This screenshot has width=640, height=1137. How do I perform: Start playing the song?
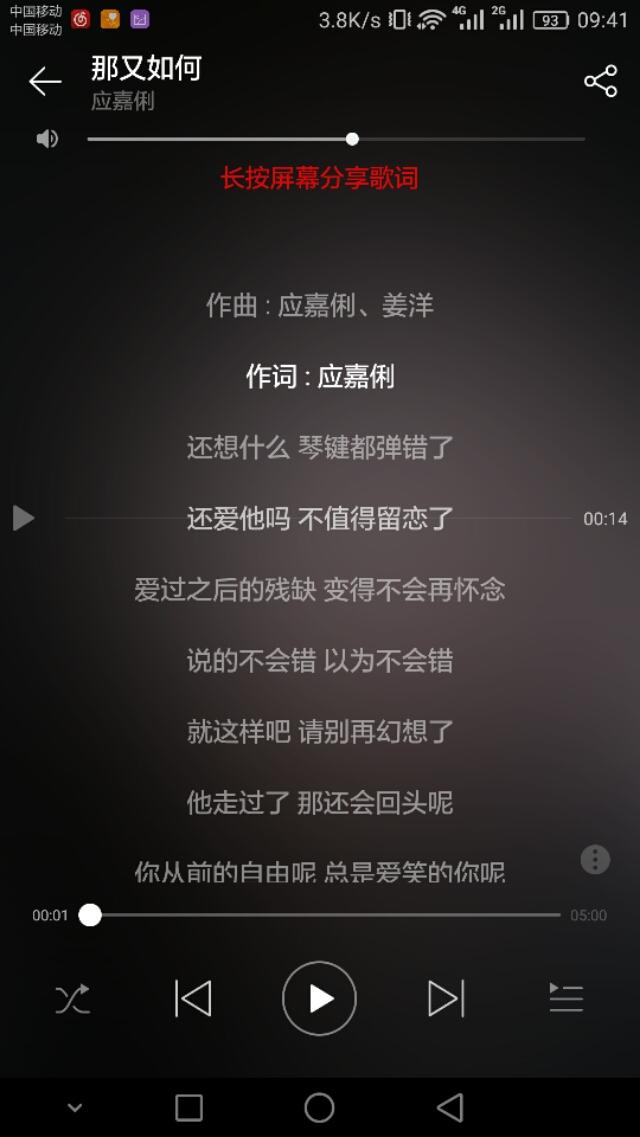[x=319, y=998]
